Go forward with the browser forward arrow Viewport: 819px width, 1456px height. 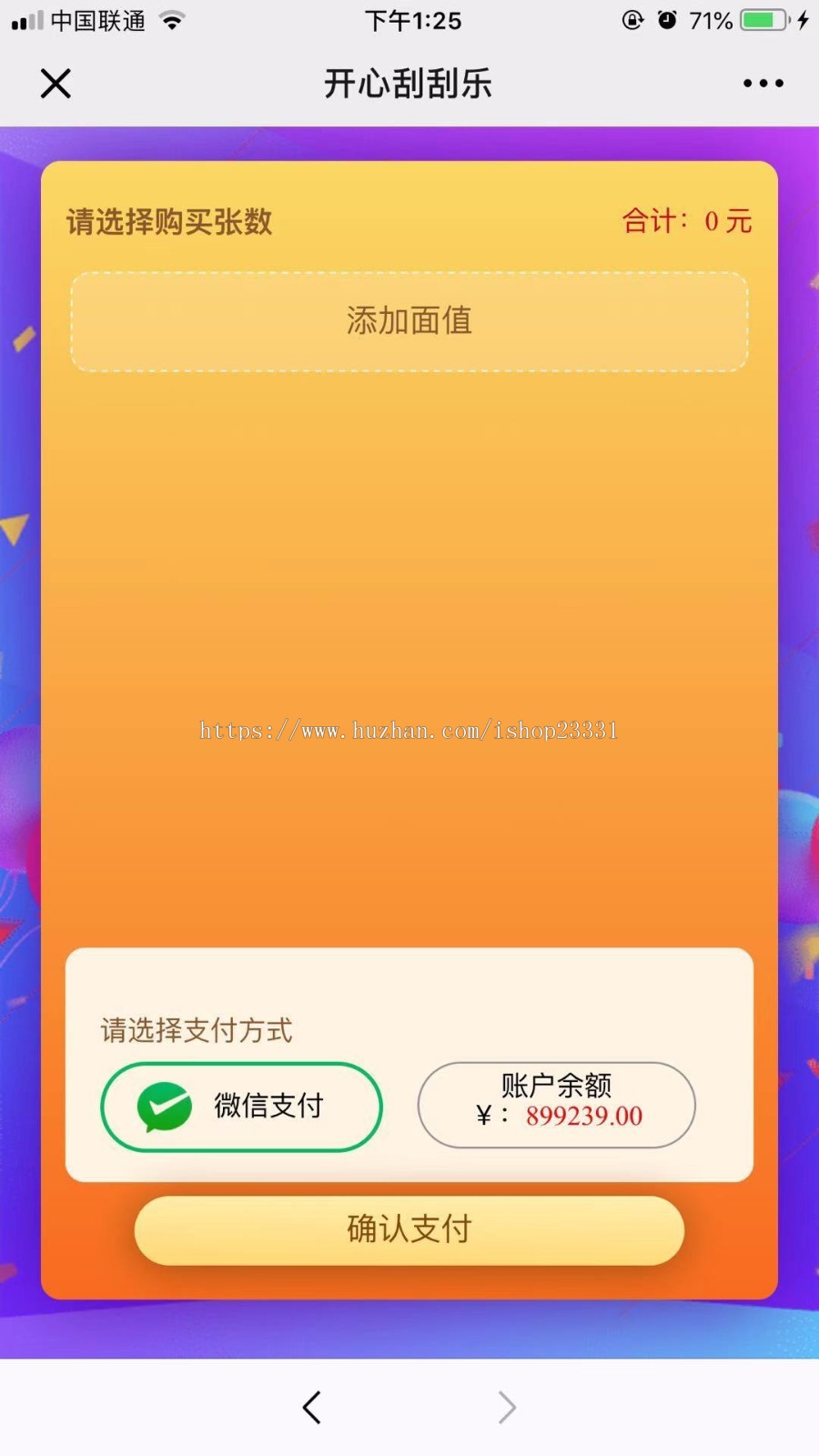tap(507, 1407)
